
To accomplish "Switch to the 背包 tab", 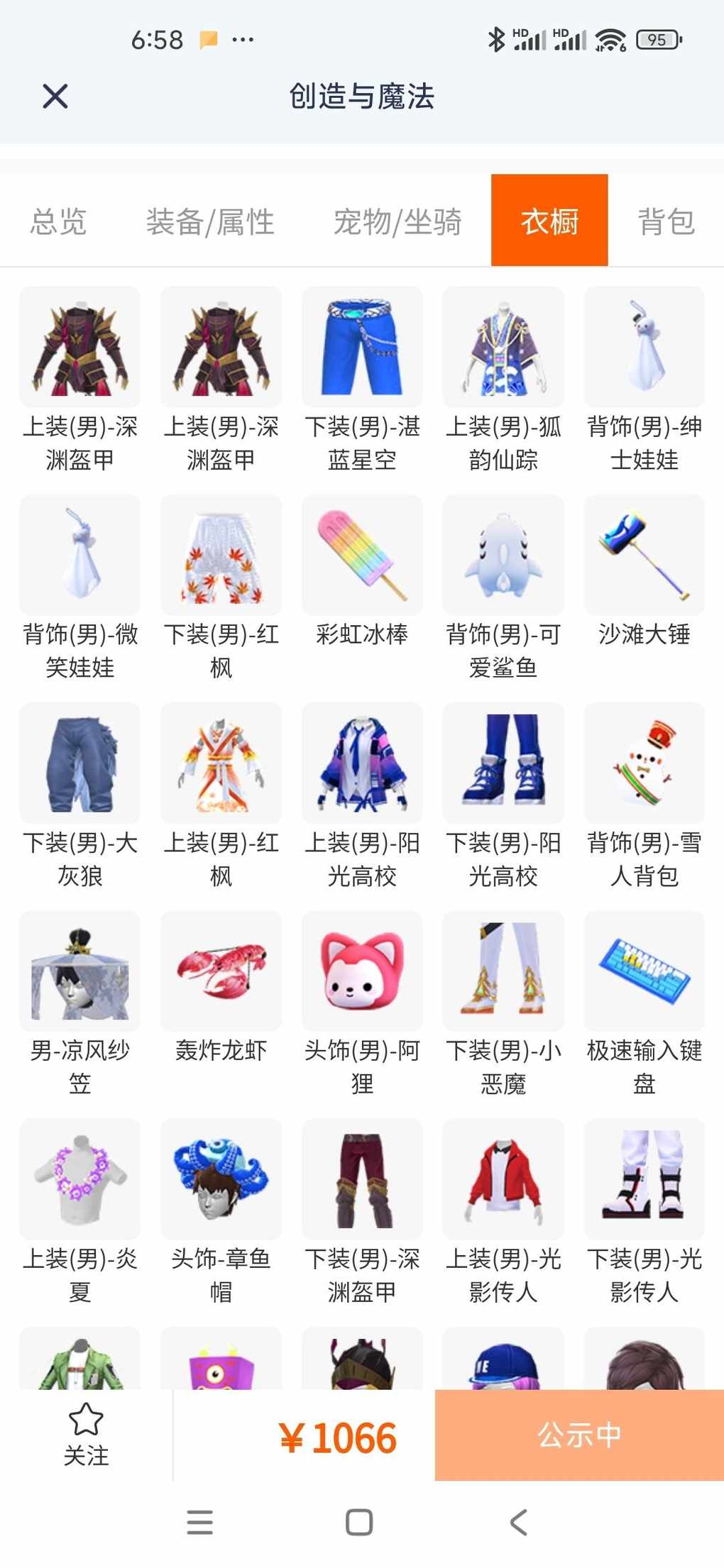I will coord(666,221).
